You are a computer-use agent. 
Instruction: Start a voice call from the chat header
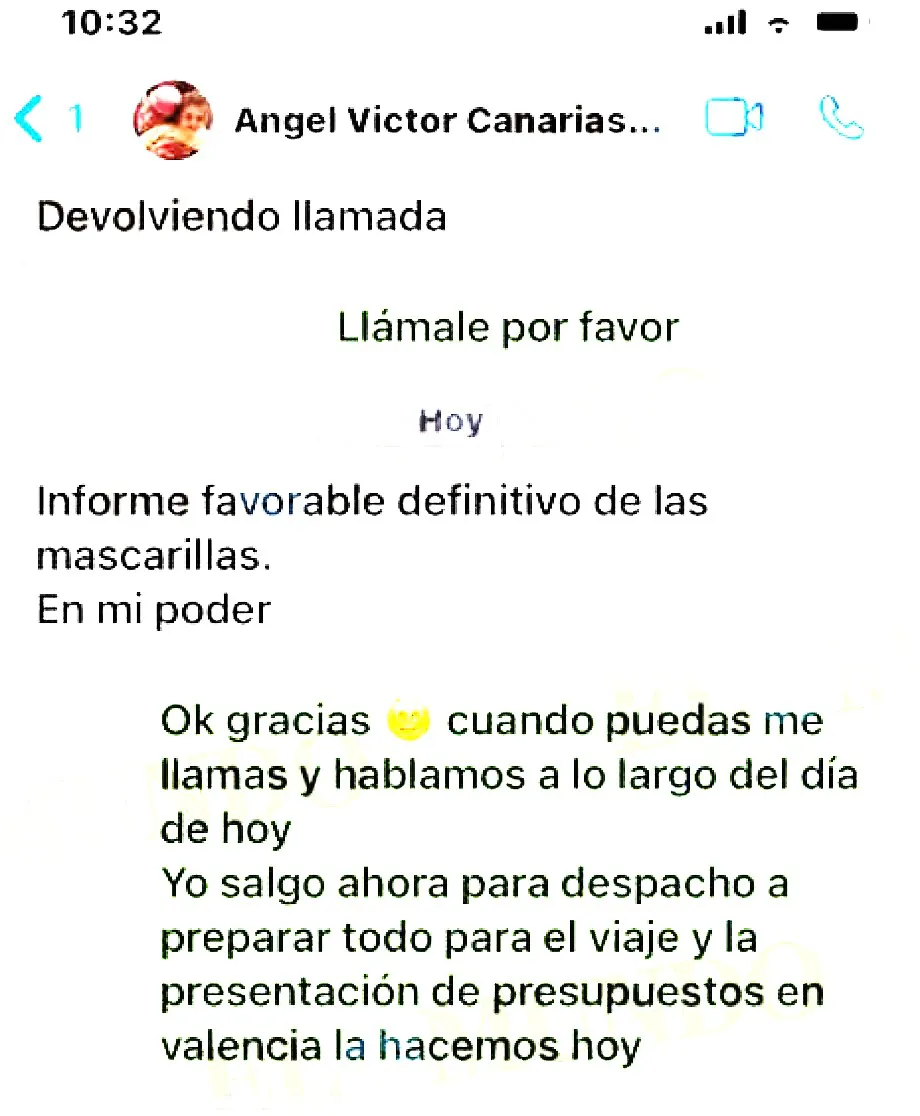pyautogui.click(x=840, y=117)
